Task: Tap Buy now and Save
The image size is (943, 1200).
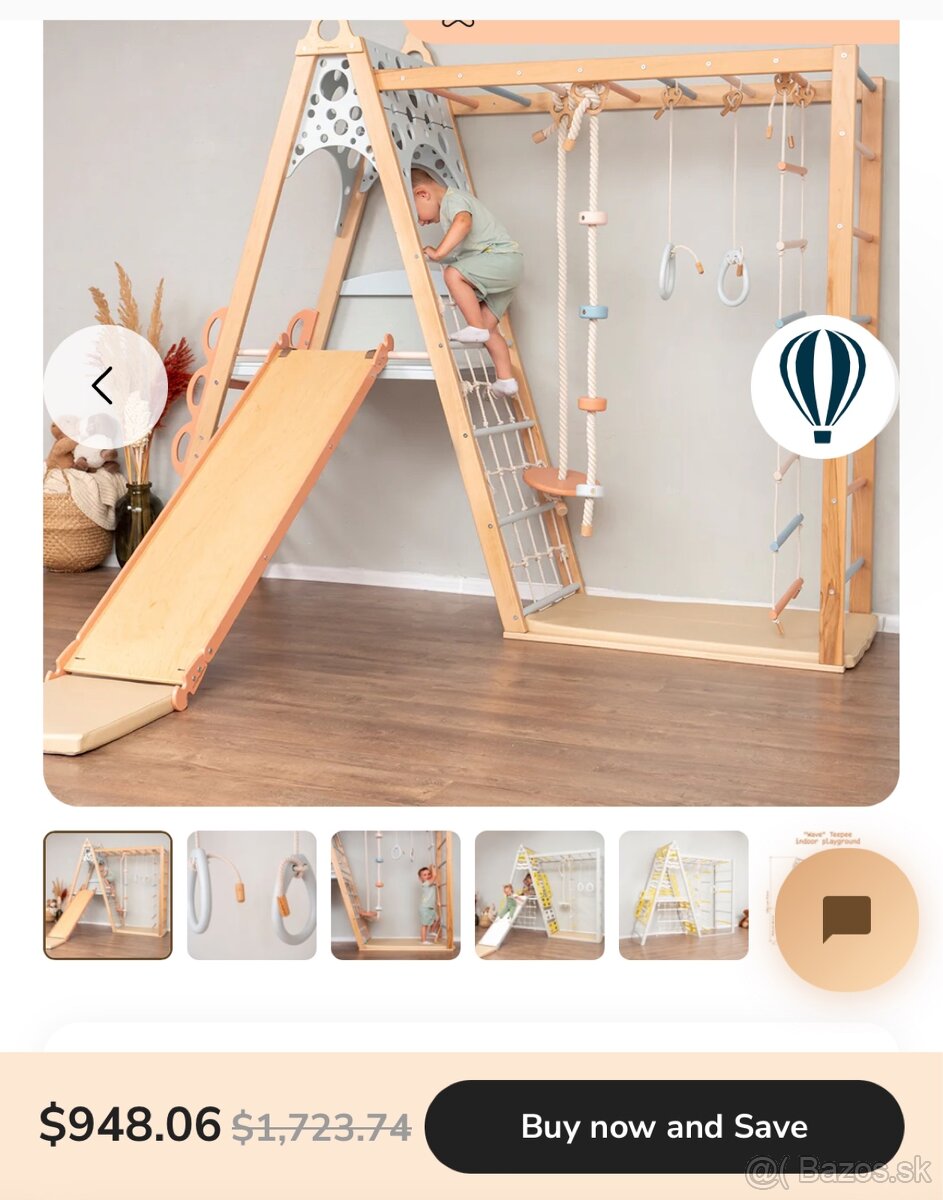Action: pos(664,1127)
